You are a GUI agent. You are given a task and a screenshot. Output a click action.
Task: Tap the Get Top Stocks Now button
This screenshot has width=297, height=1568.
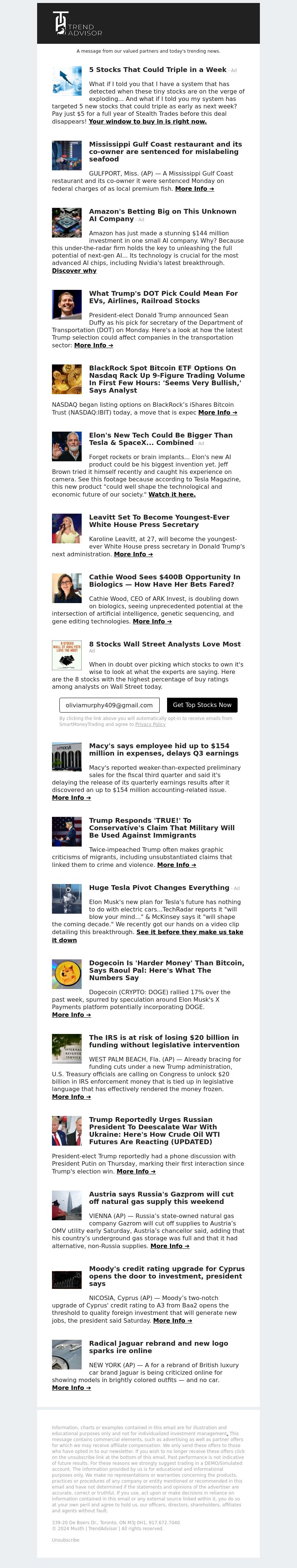202,705
